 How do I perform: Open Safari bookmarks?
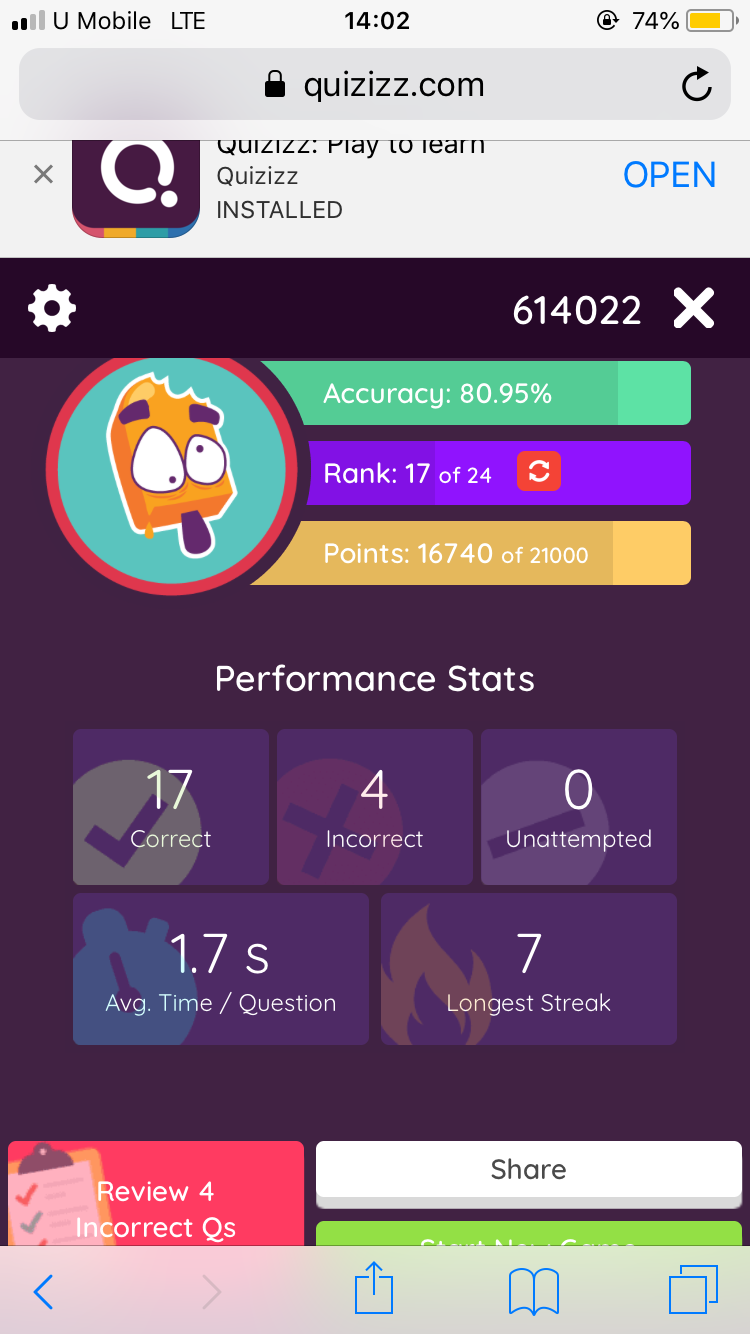click(x=534, y=1291)
